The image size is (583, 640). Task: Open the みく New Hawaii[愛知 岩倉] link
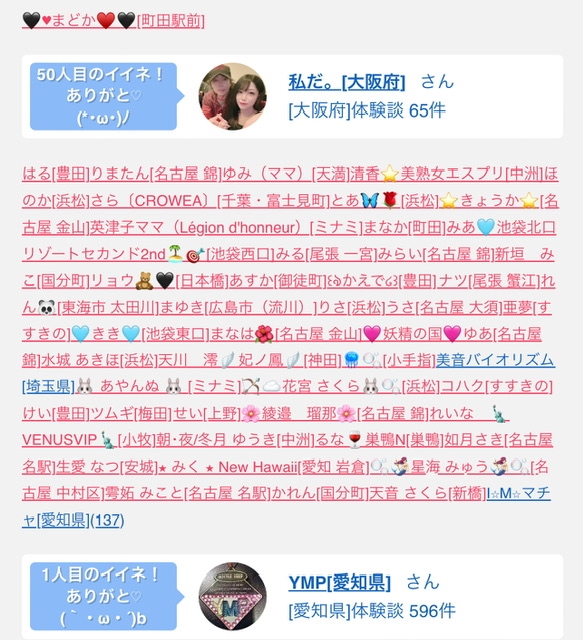click(263, 467)
